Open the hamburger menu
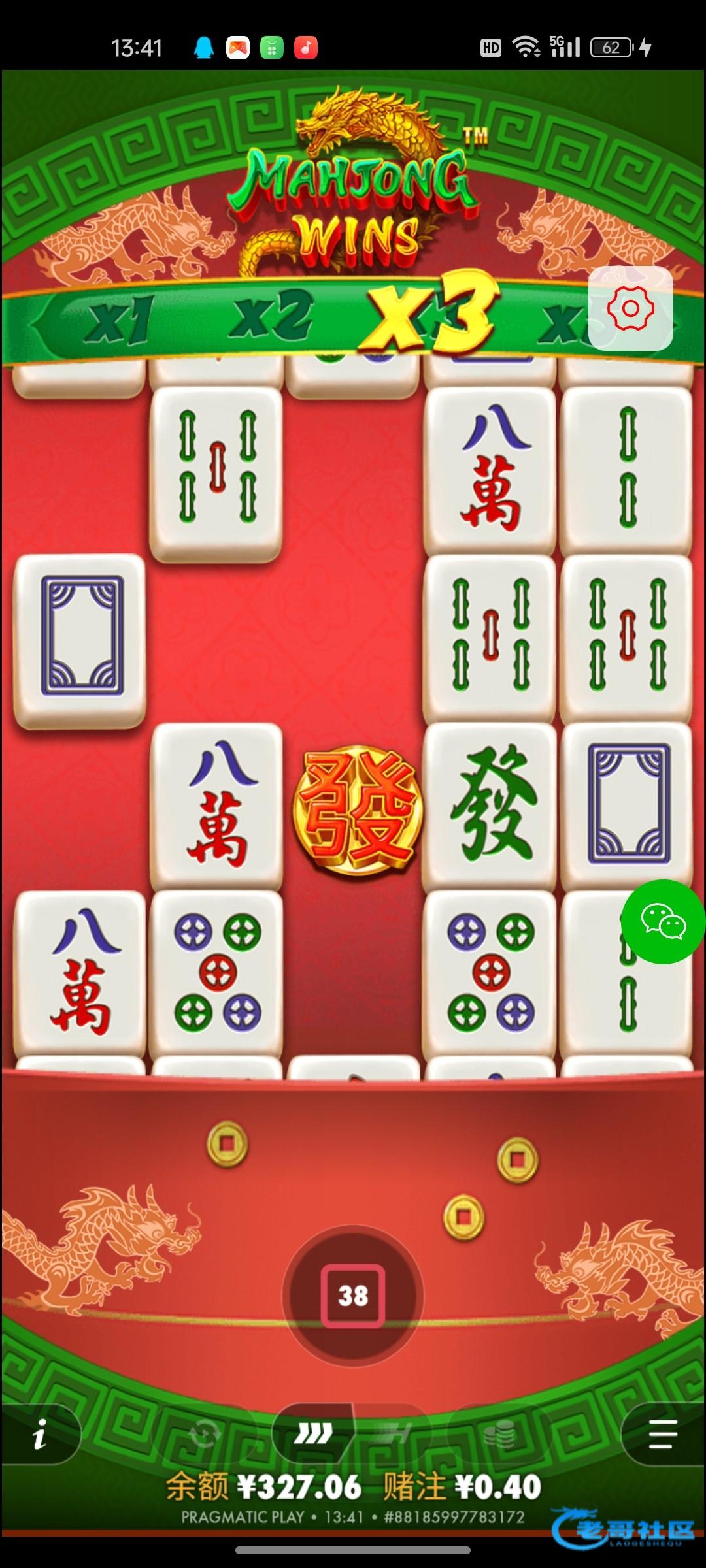 pos(663,1434)
